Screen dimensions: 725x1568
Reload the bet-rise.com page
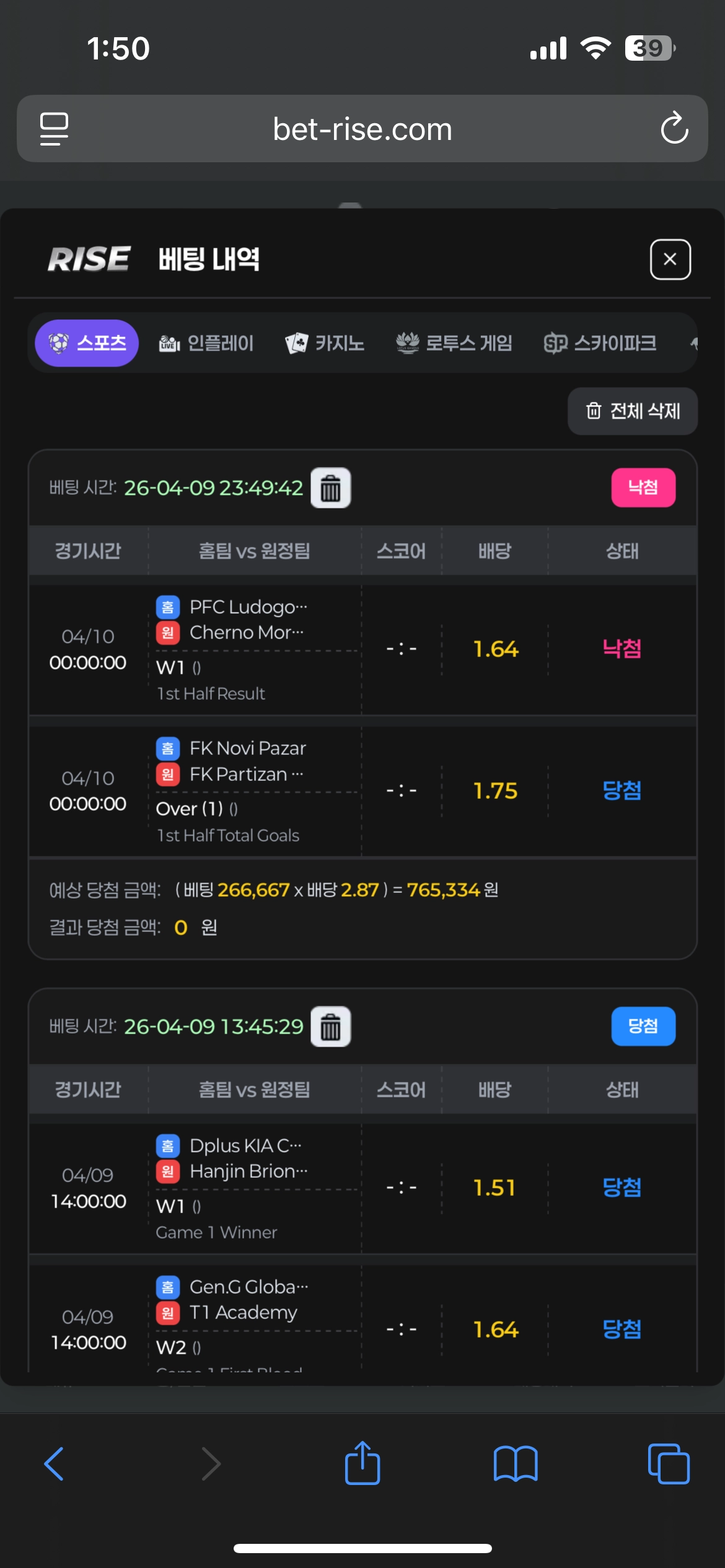click(x=674, y=128)
